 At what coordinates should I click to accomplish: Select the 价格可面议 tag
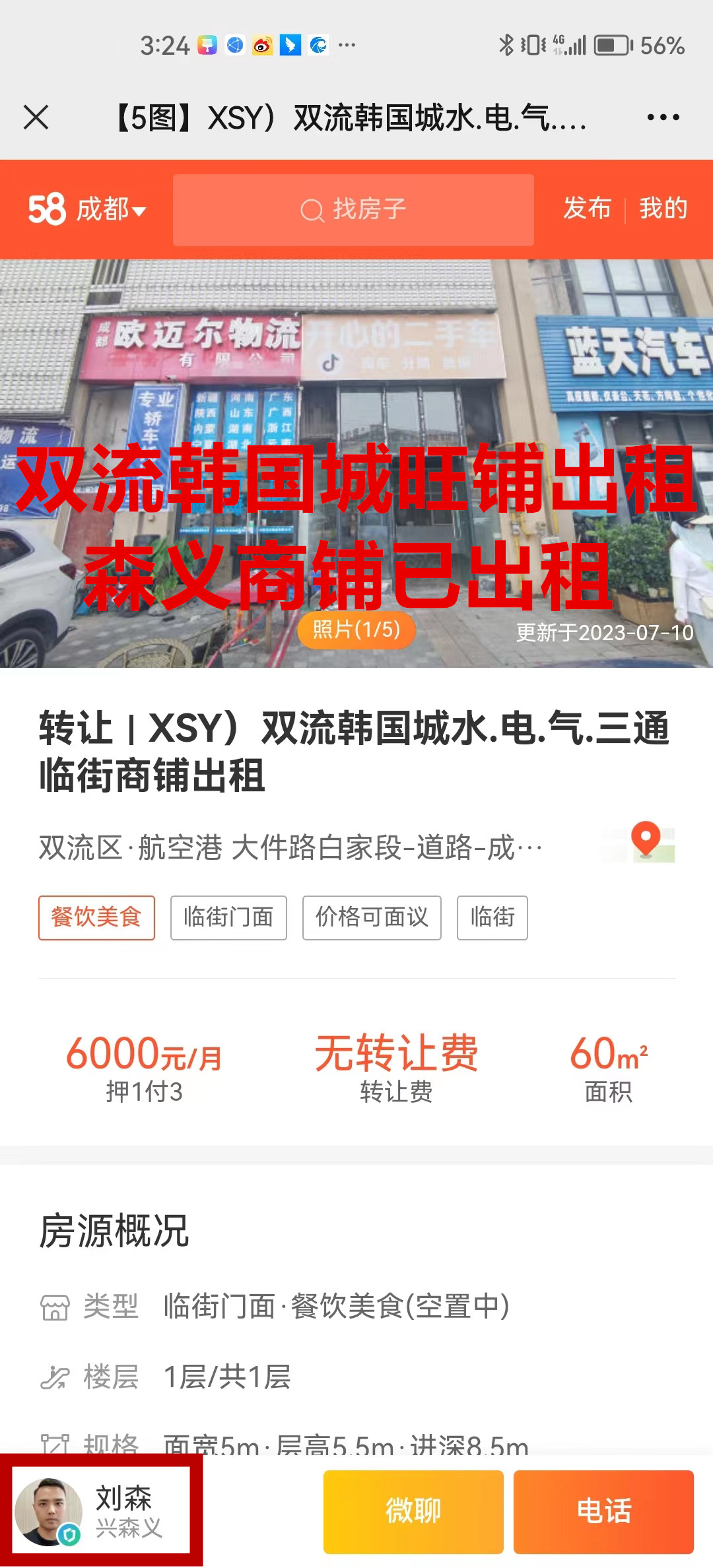click(x=372, y=917)
